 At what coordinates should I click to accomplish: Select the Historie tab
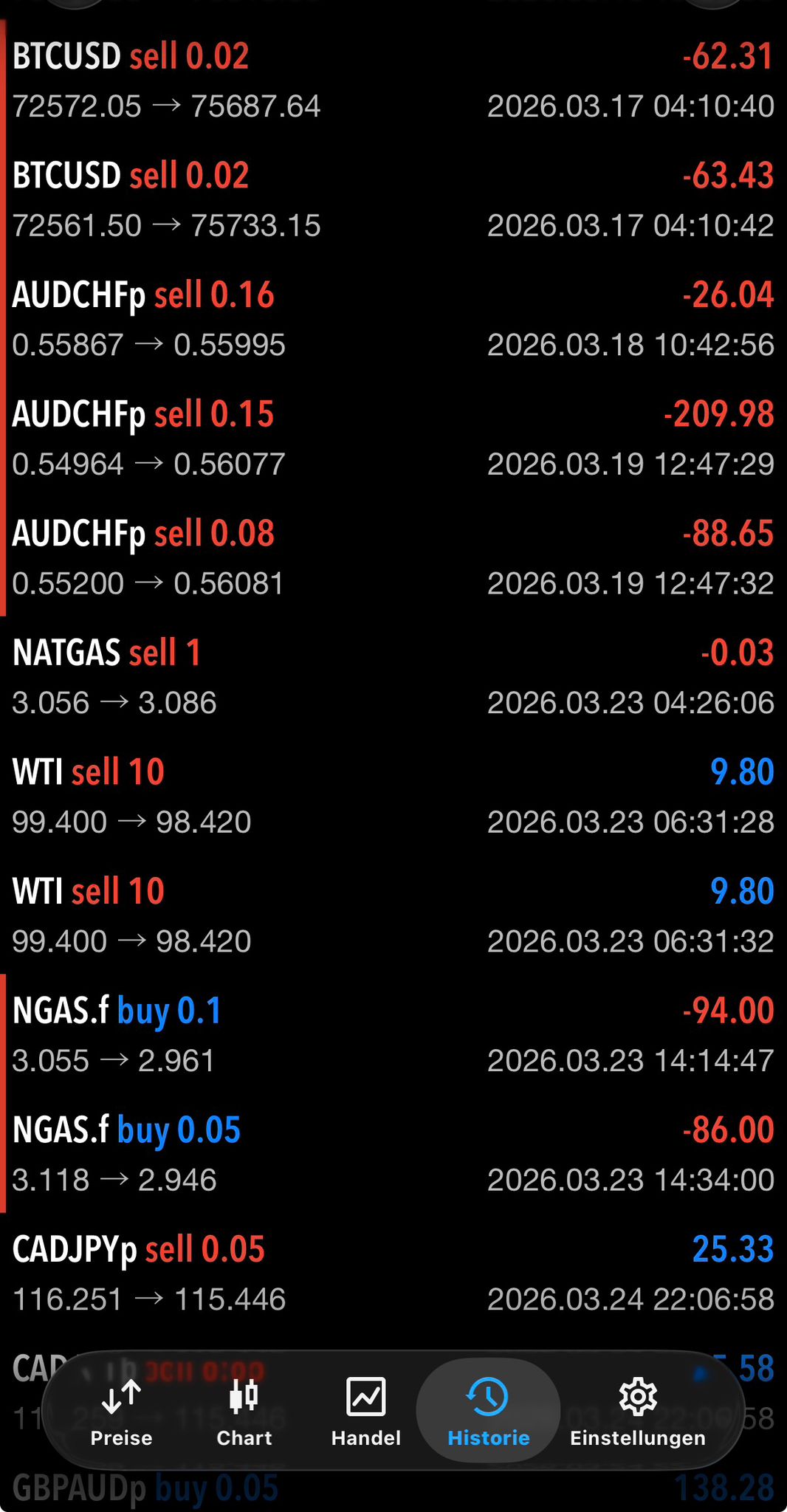click(x=488, y=1410)
